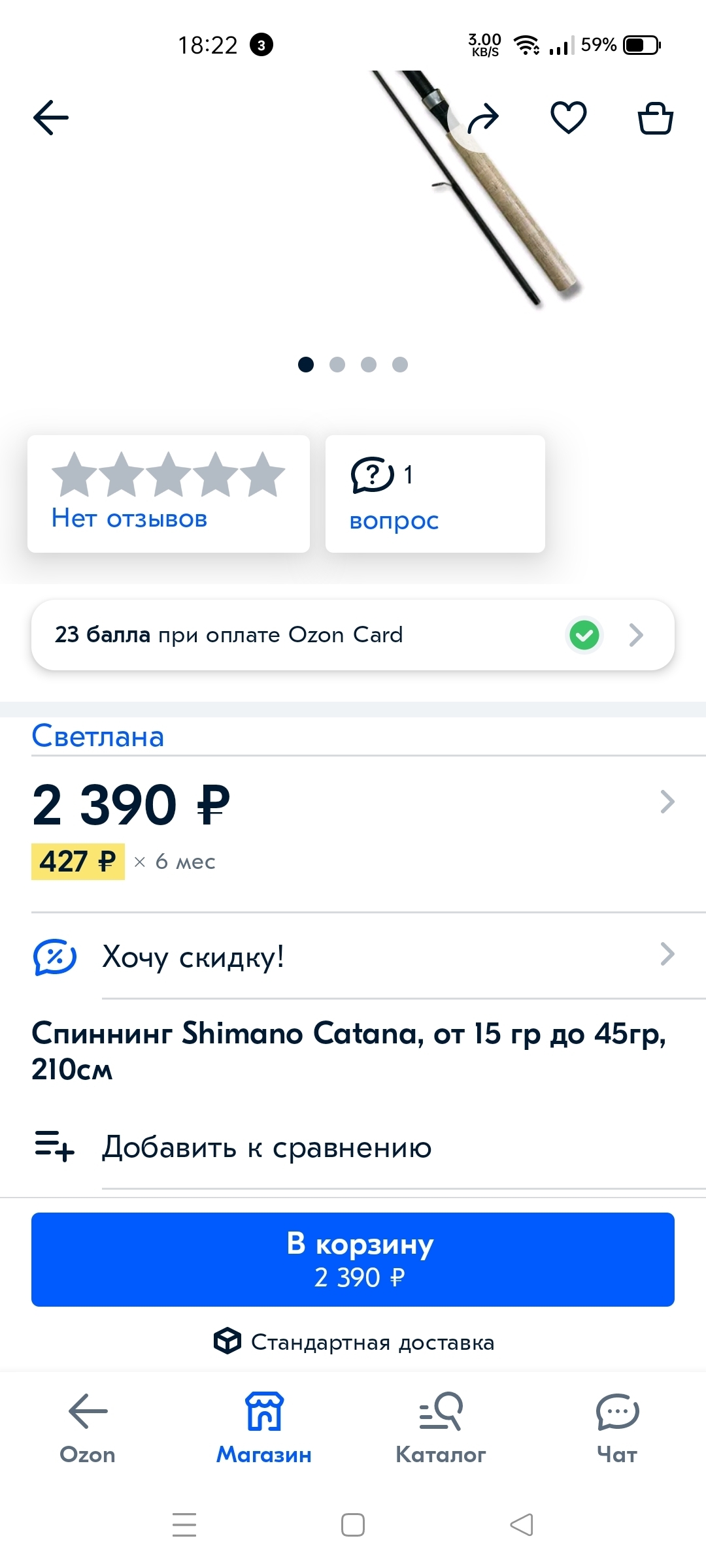The image size is (706, 1568).
Task: Tap the system home button
Action: click(x=353, y=1525)
